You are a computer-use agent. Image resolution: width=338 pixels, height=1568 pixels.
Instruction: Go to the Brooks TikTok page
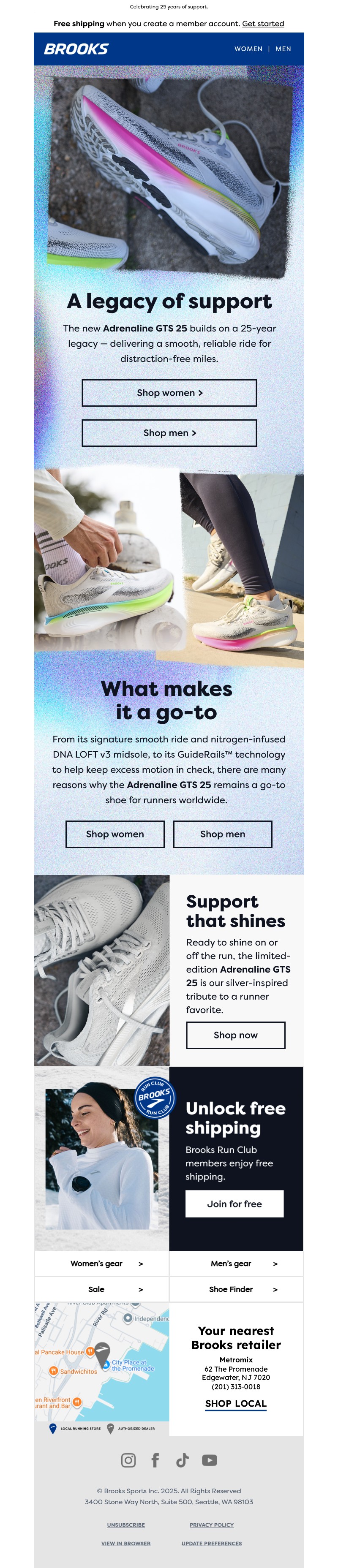click(x=182, y=1459)
